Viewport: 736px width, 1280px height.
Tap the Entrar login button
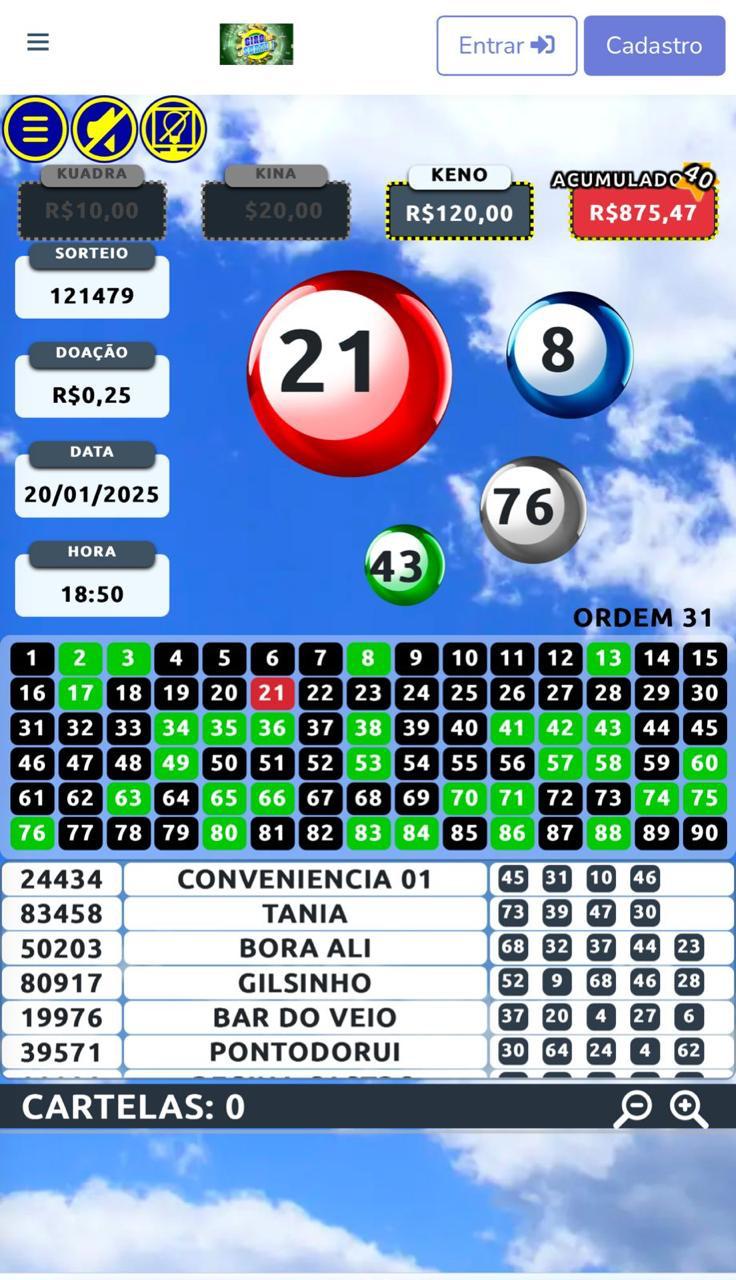click(x=506, y=45)
